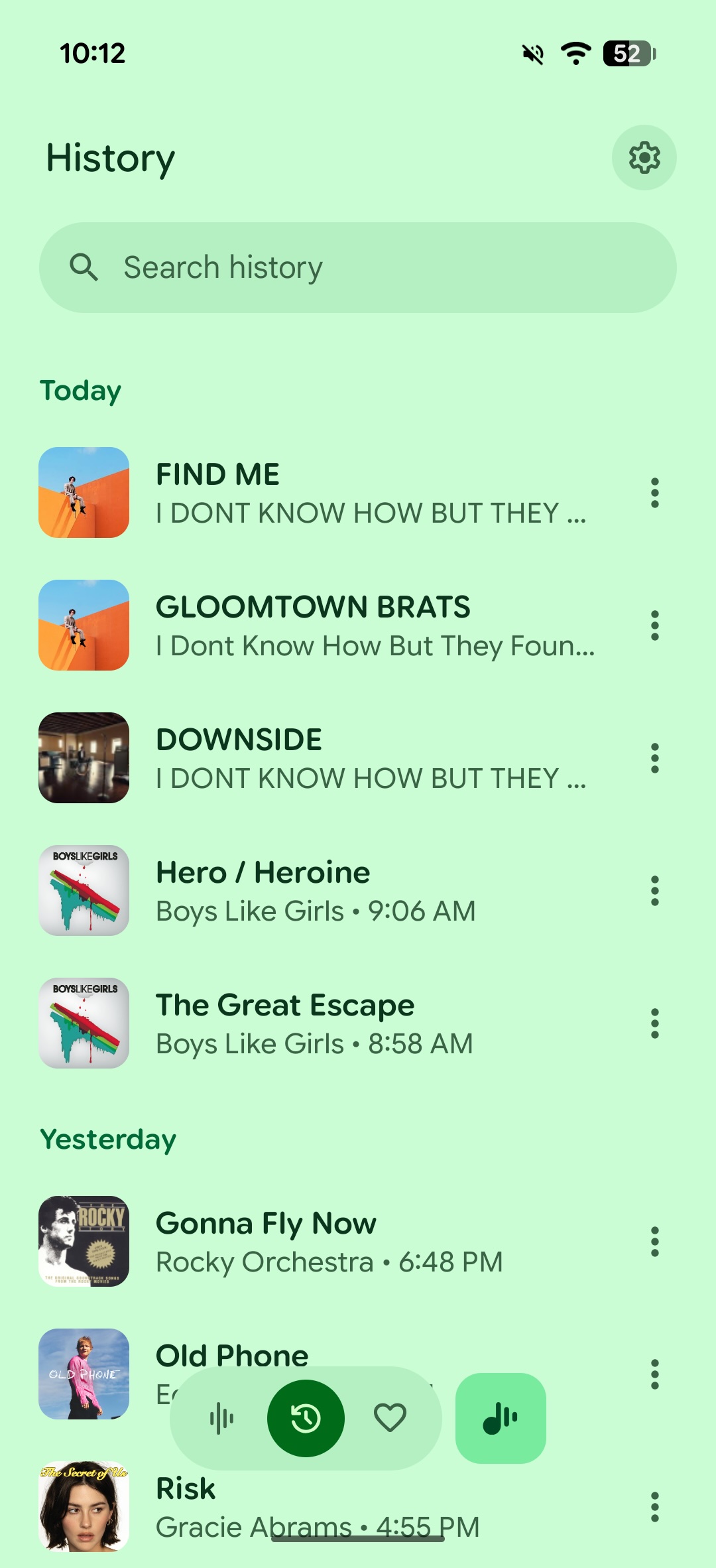Open the Favorites heart icon
The height and width of the screenshot is (1568, 716).
(390, 1418)
